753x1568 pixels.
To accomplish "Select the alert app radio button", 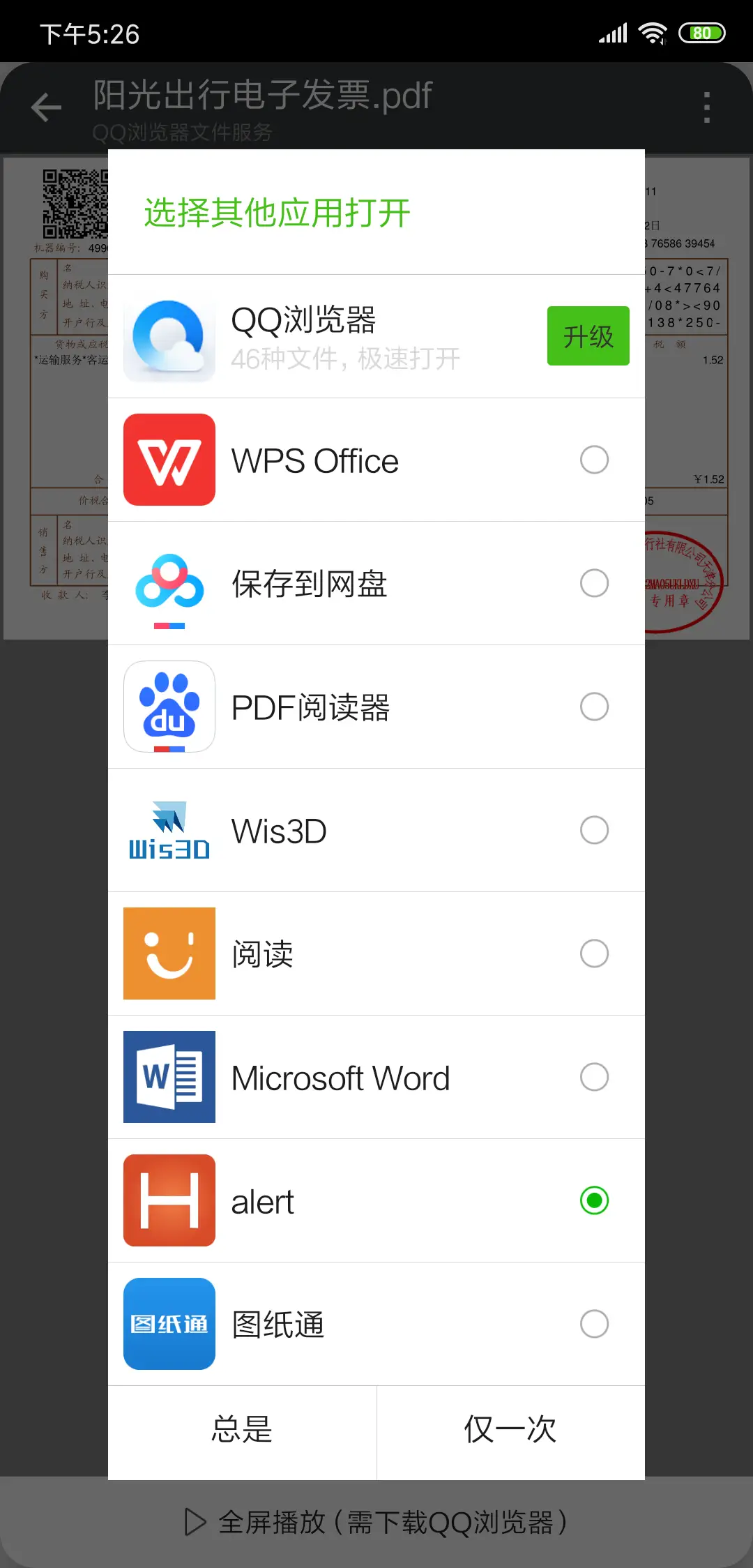I will tap(594, 1200).
